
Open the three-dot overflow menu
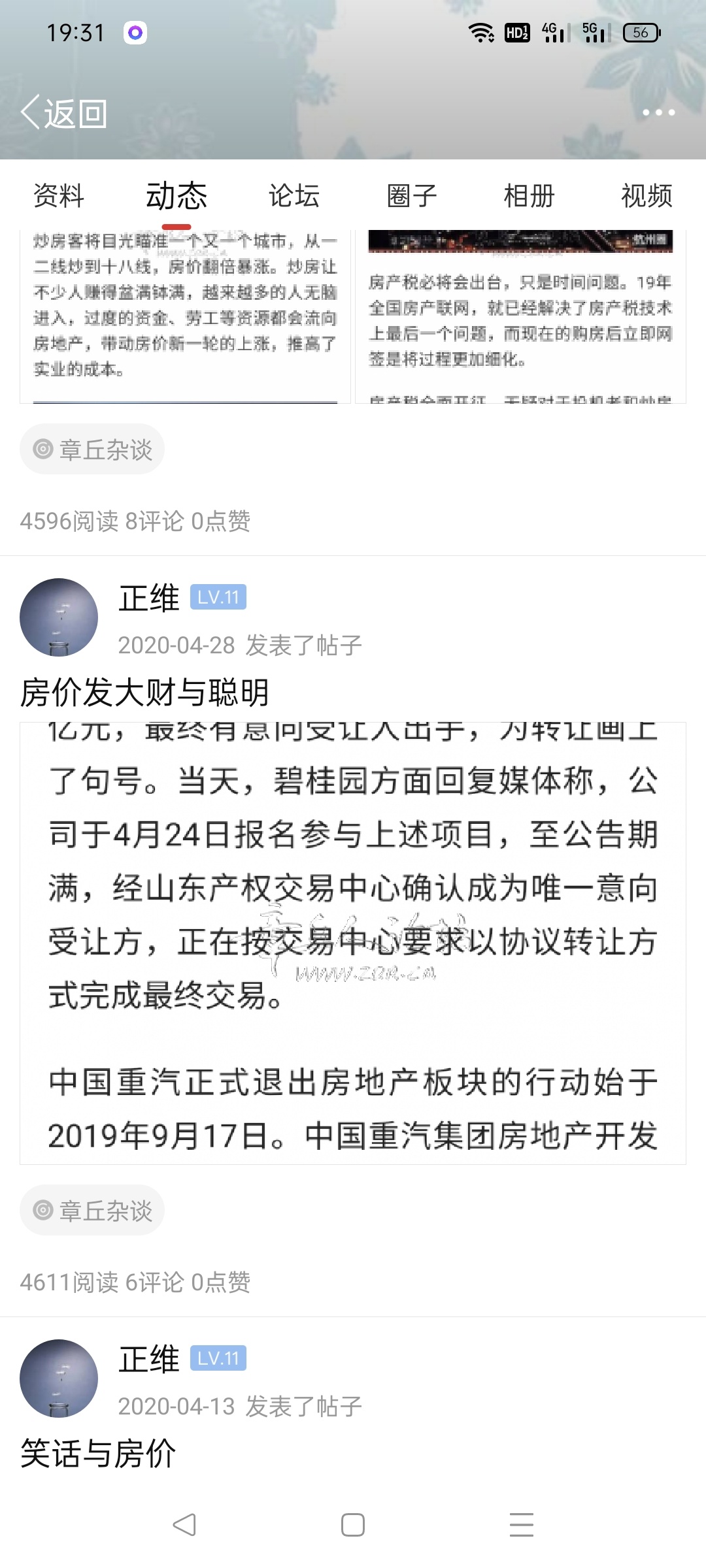(658, 113)
